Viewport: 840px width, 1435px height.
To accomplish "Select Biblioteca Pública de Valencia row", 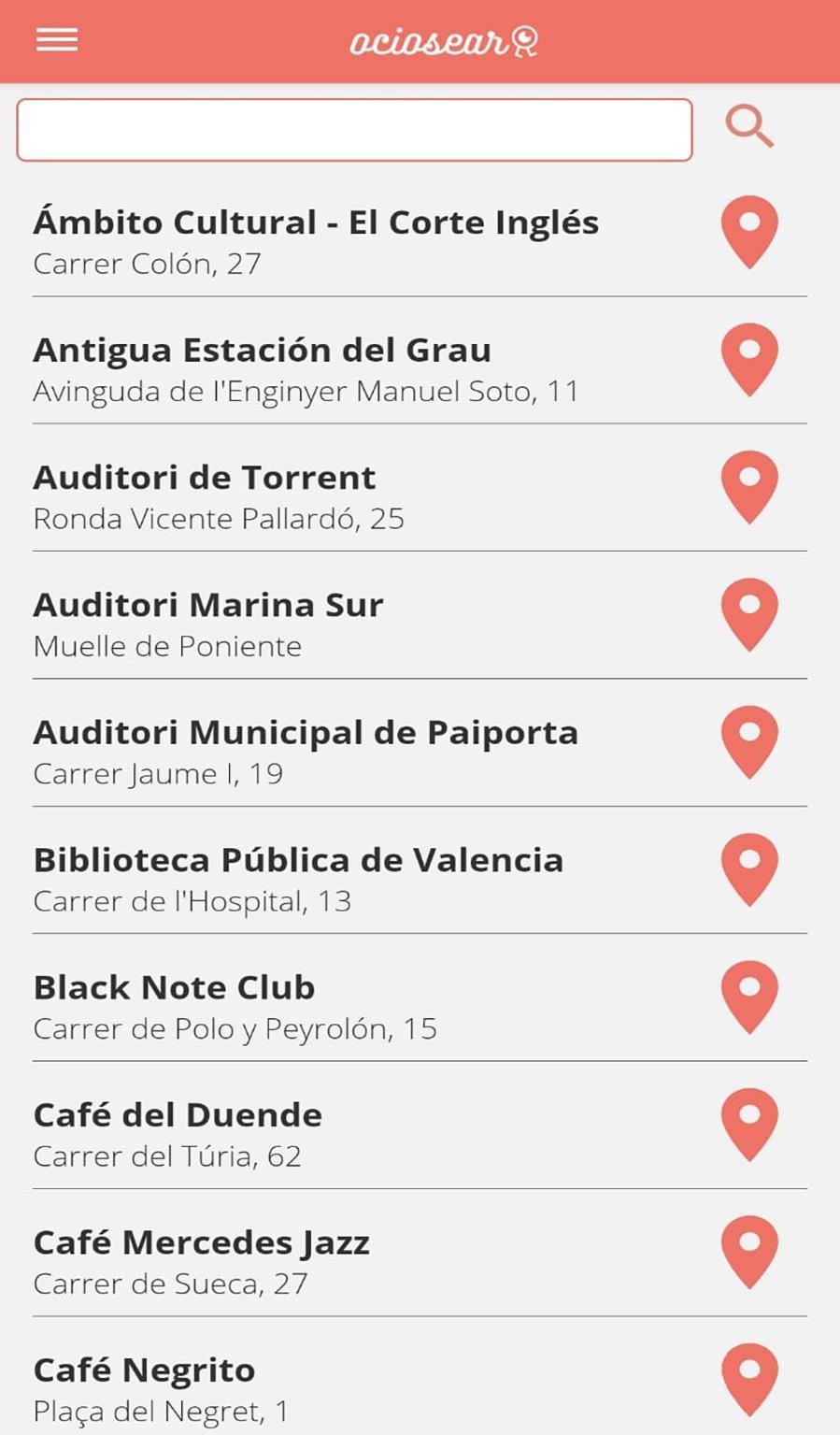I will click(x=420, y=880).
